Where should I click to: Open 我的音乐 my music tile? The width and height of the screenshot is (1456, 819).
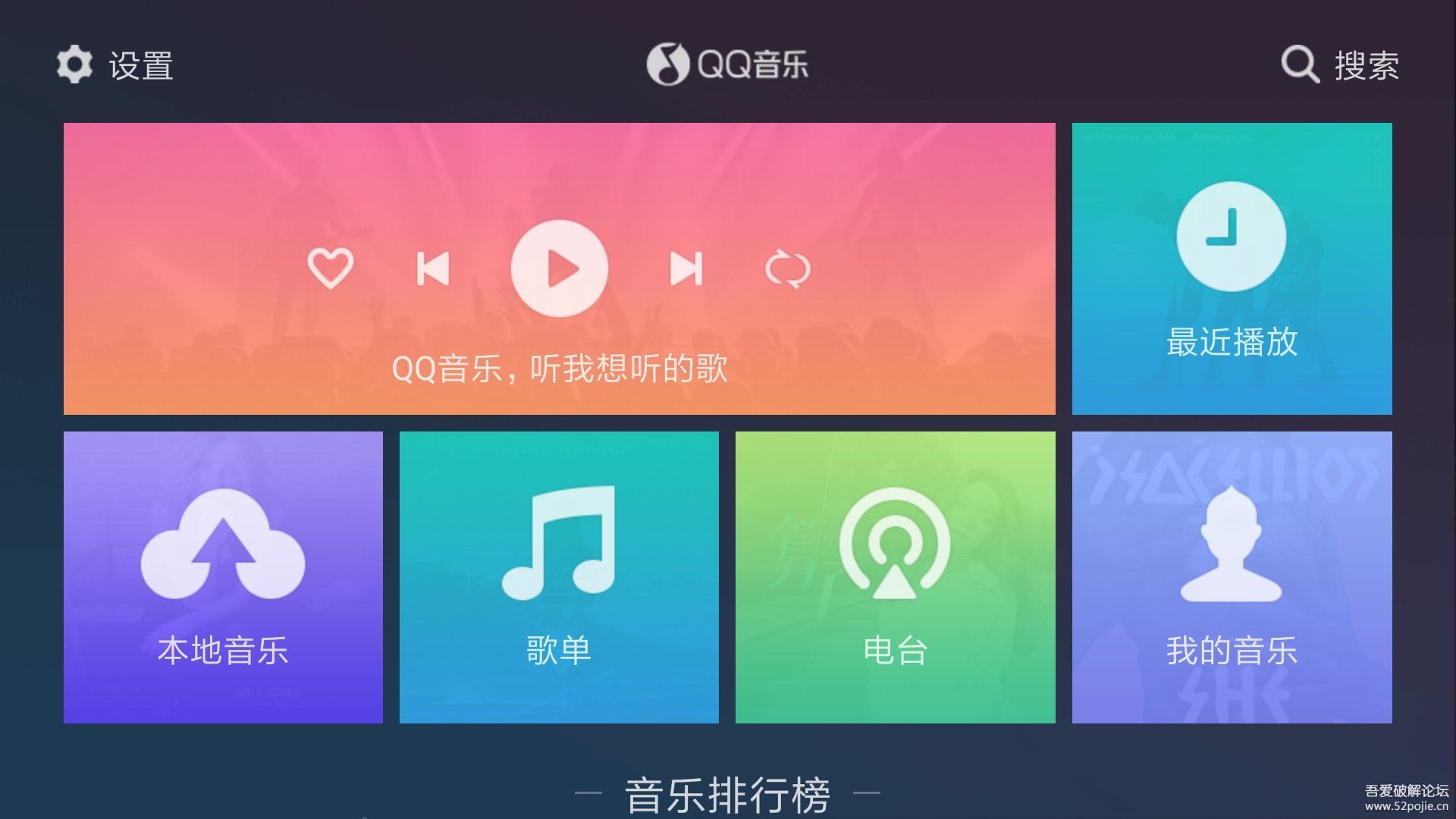pyautogui.click(x=1232, y=577)
